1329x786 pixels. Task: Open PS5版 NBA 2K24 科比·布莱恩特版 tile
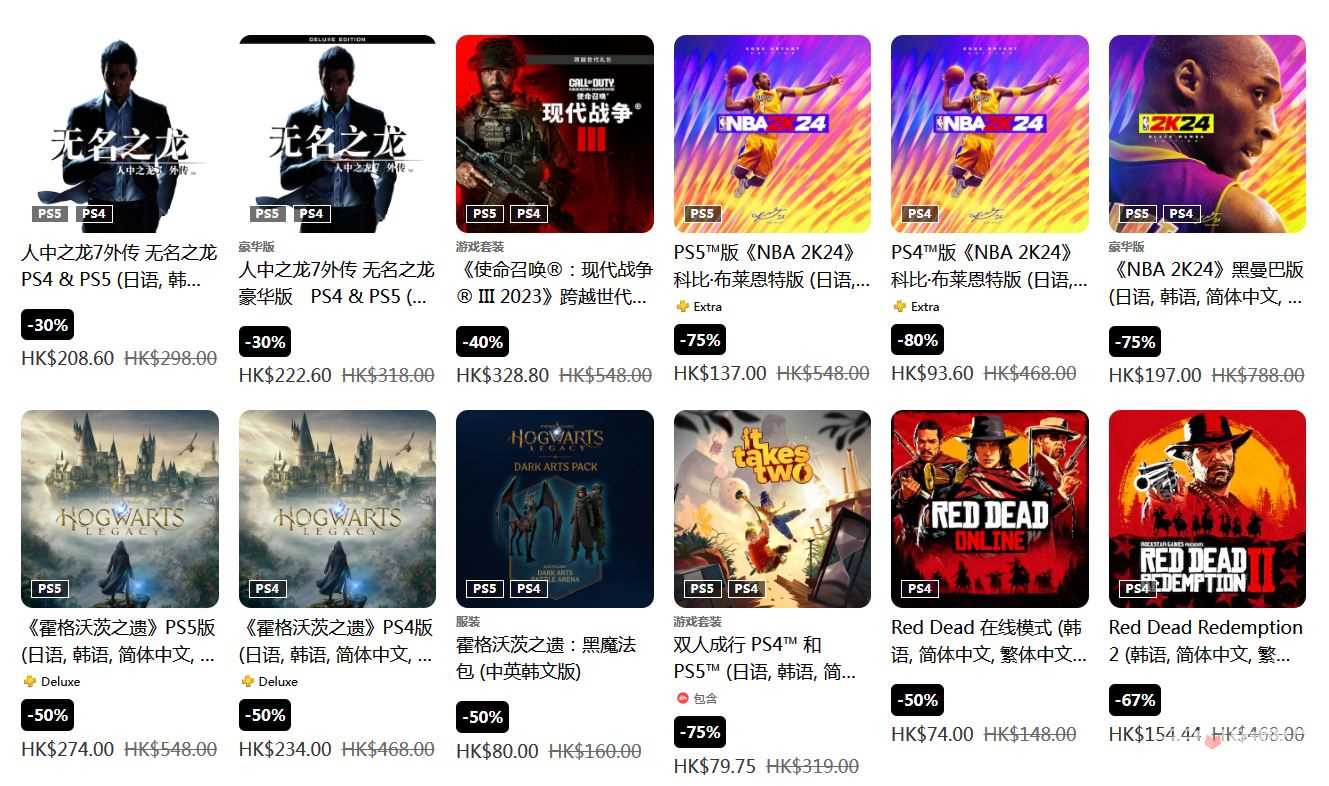click(x=772, y=134)
